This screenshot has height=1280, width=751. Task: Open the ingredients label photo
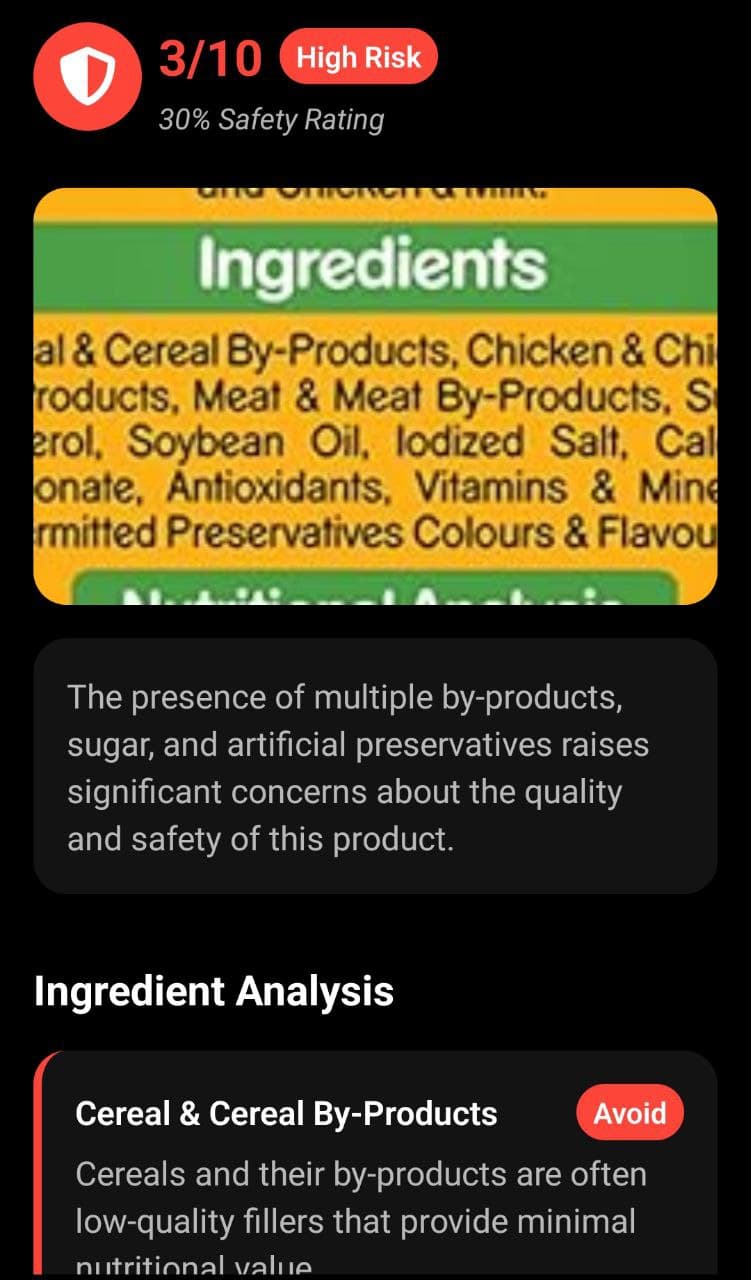[375, 395]
